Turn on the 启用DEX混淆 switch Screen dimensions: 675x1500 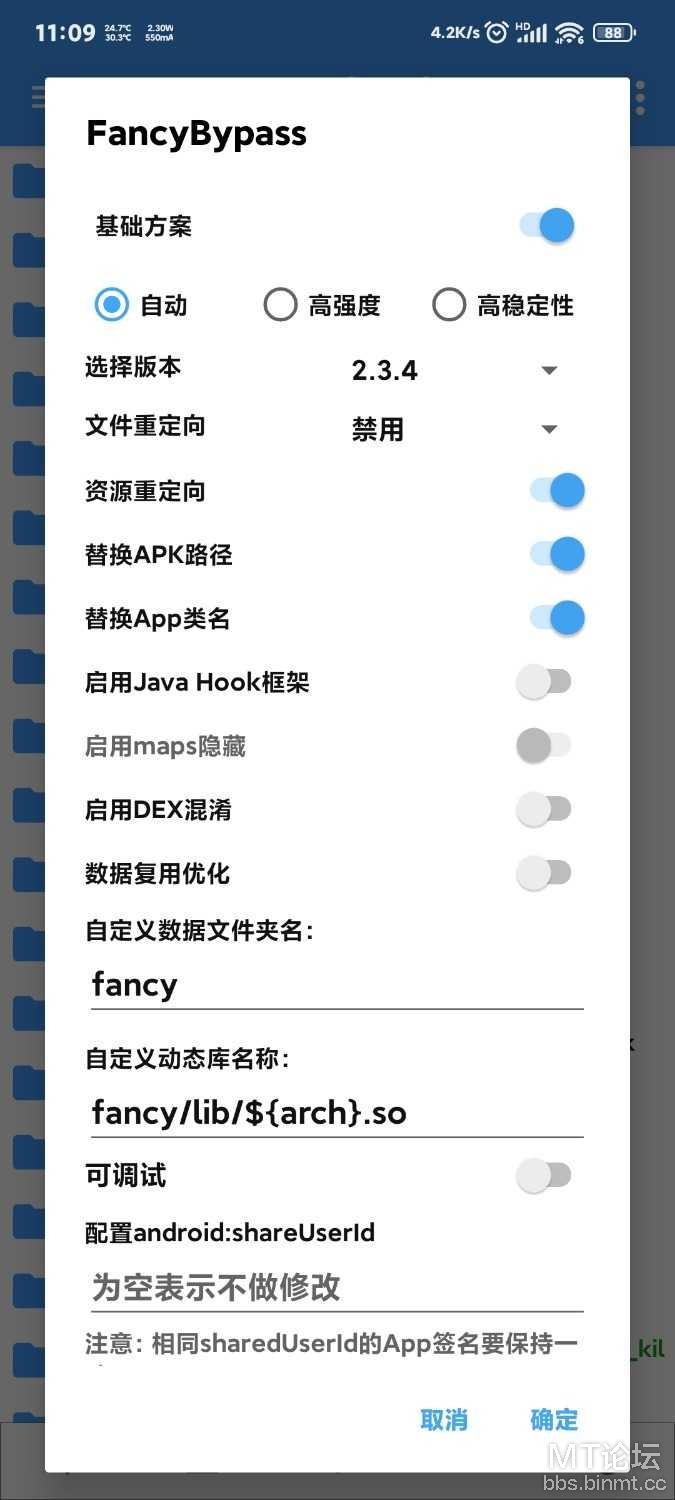click(x=544, y=809)
